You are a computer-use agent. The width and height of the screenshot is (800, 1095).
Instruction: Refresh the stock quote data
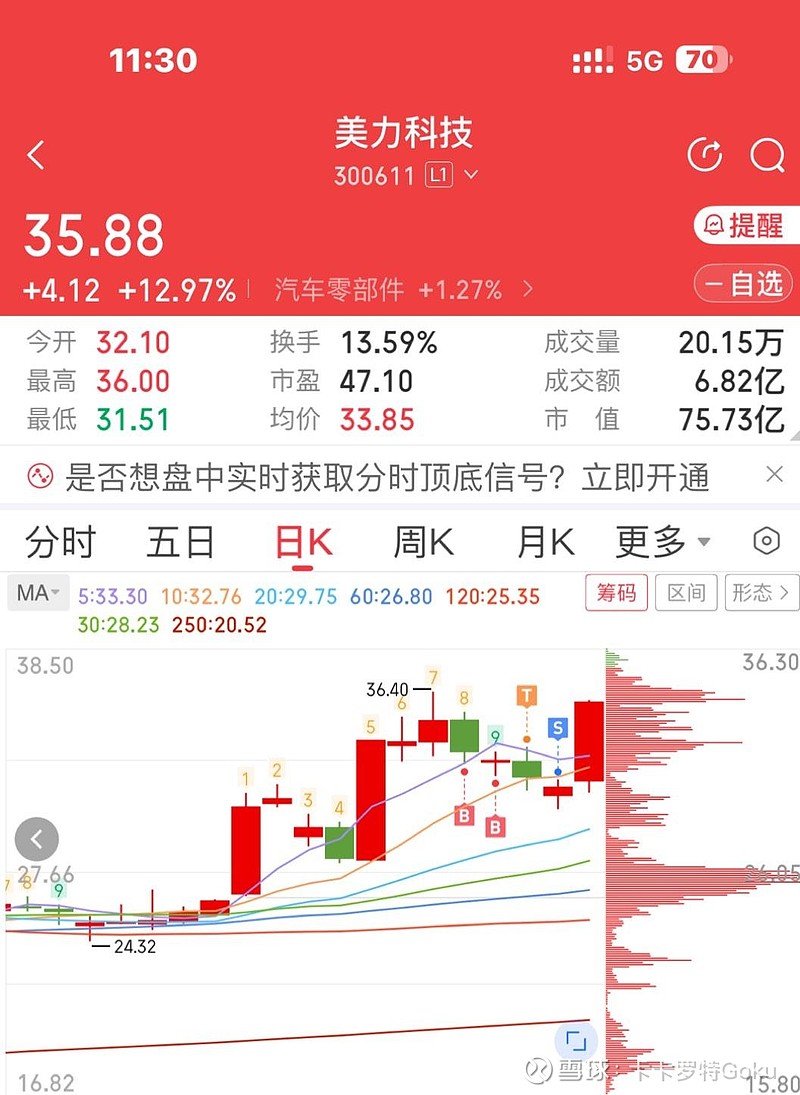pyautogui.click(x=705, y=155)
